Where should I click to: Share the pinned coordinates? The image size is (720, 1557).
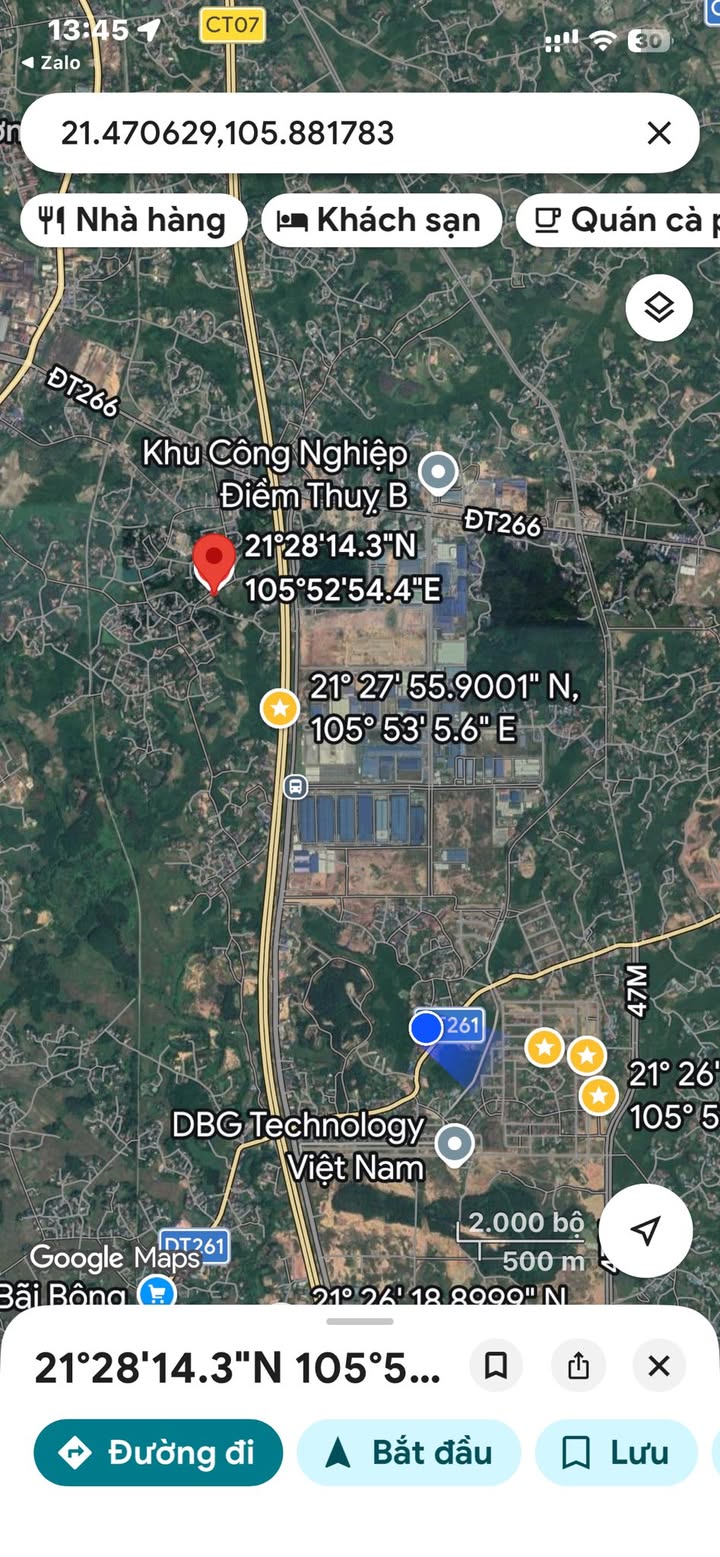[578, 1366]
